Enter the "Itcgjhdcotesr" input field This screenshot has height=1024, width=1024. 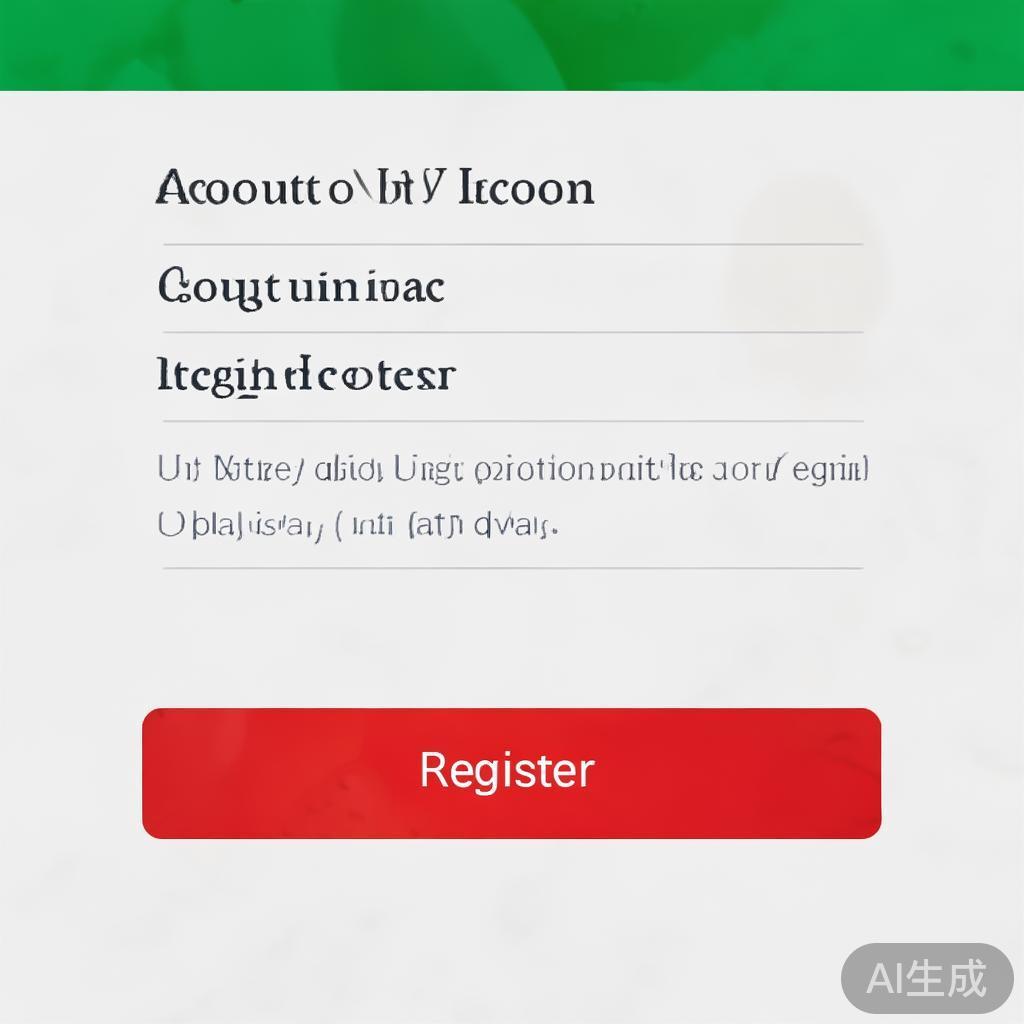[511, 377]
